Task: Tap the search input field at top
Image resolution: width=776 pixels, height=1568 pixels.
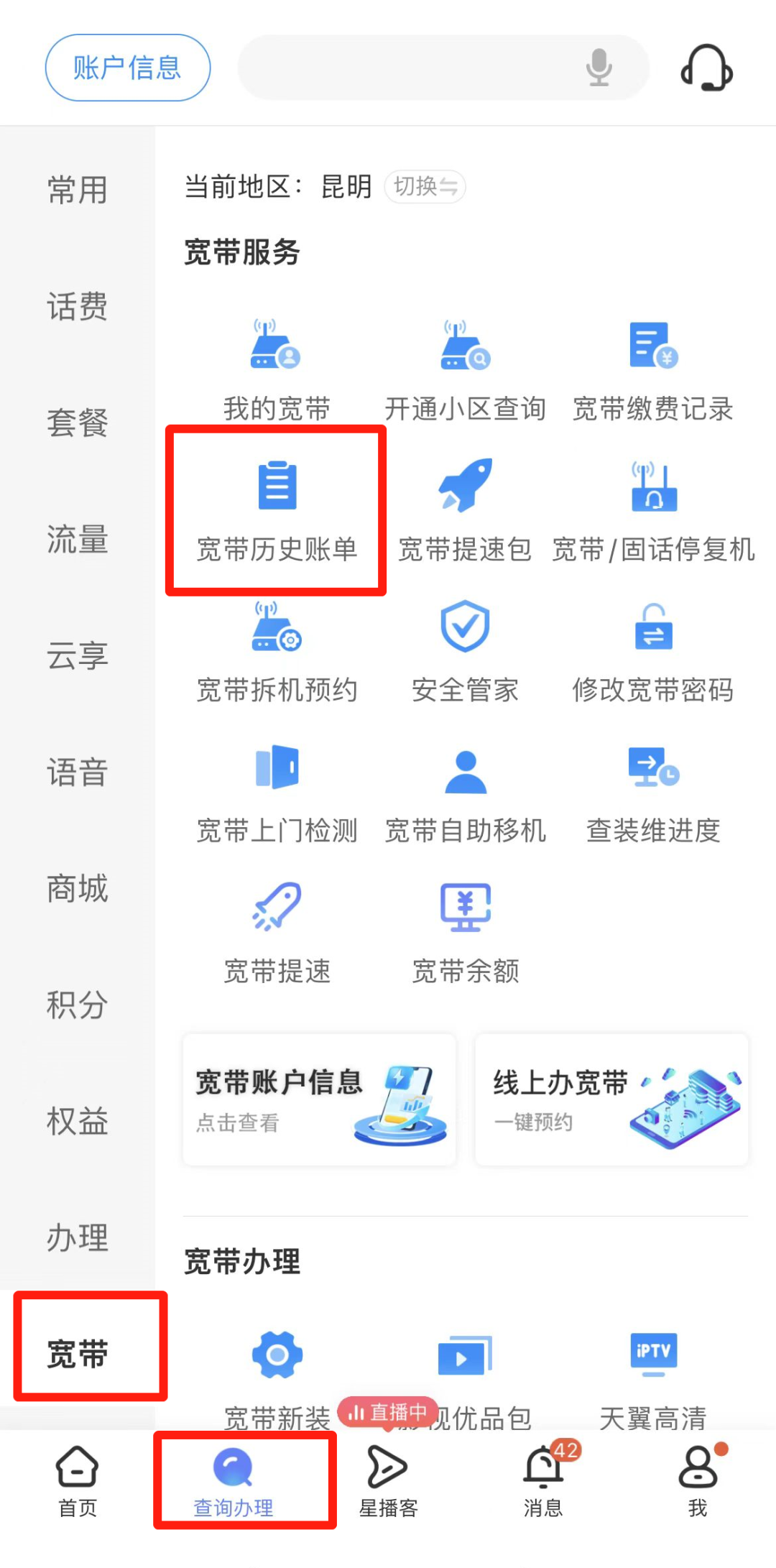Action: [431, 67]
